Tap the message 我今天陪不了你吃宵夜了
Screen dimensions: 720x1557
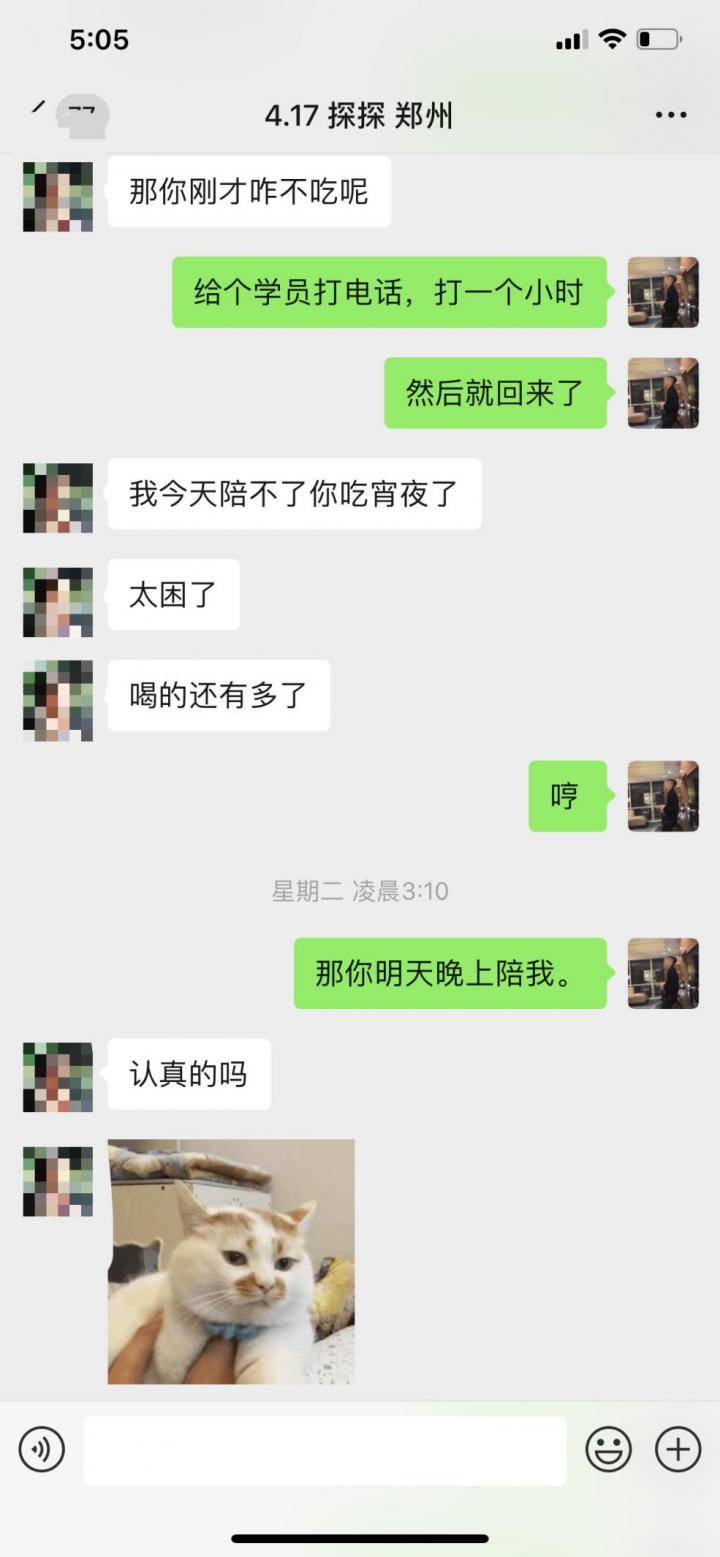pyautogui.click(x=295, y=493)
